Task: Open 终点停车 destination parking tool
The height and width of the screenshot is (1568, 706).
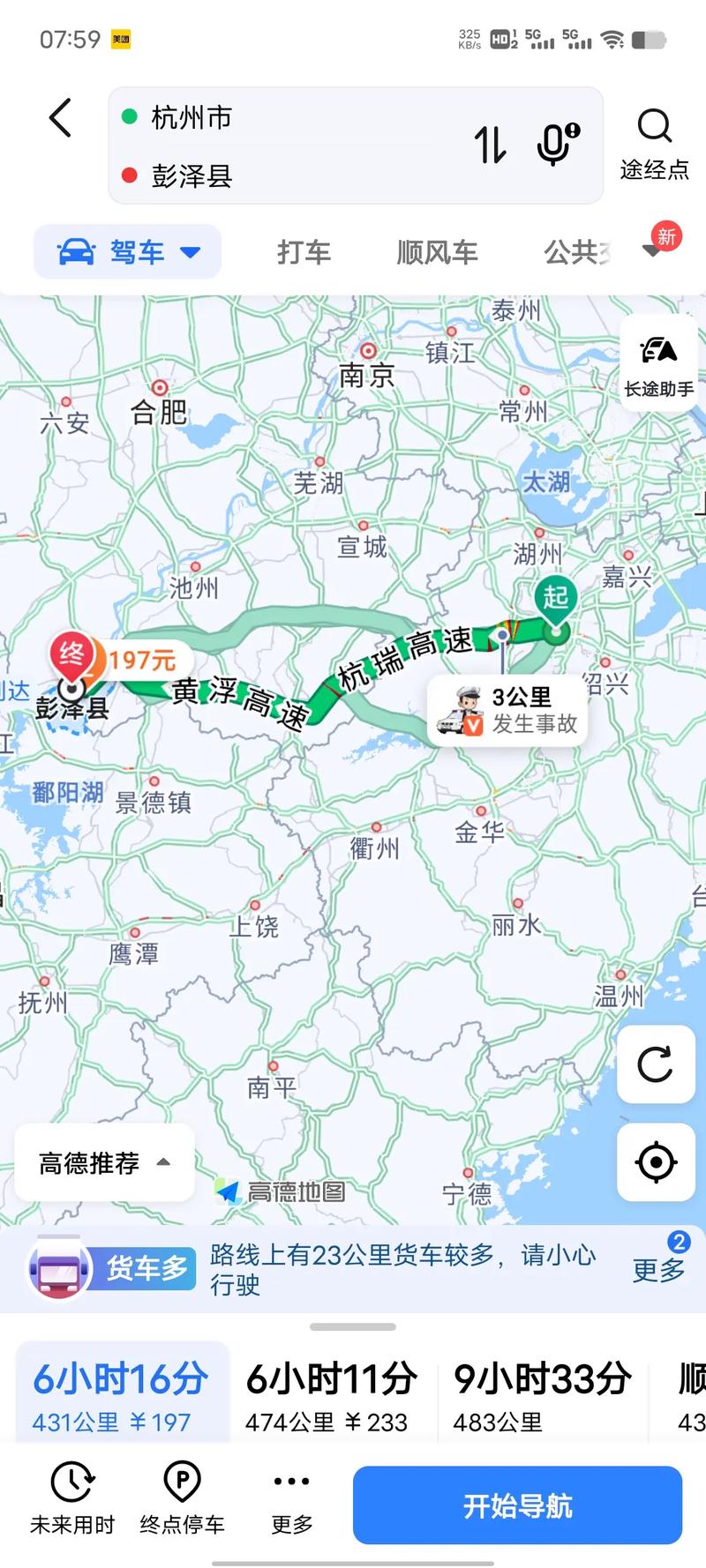Action: click(183, 1499)
